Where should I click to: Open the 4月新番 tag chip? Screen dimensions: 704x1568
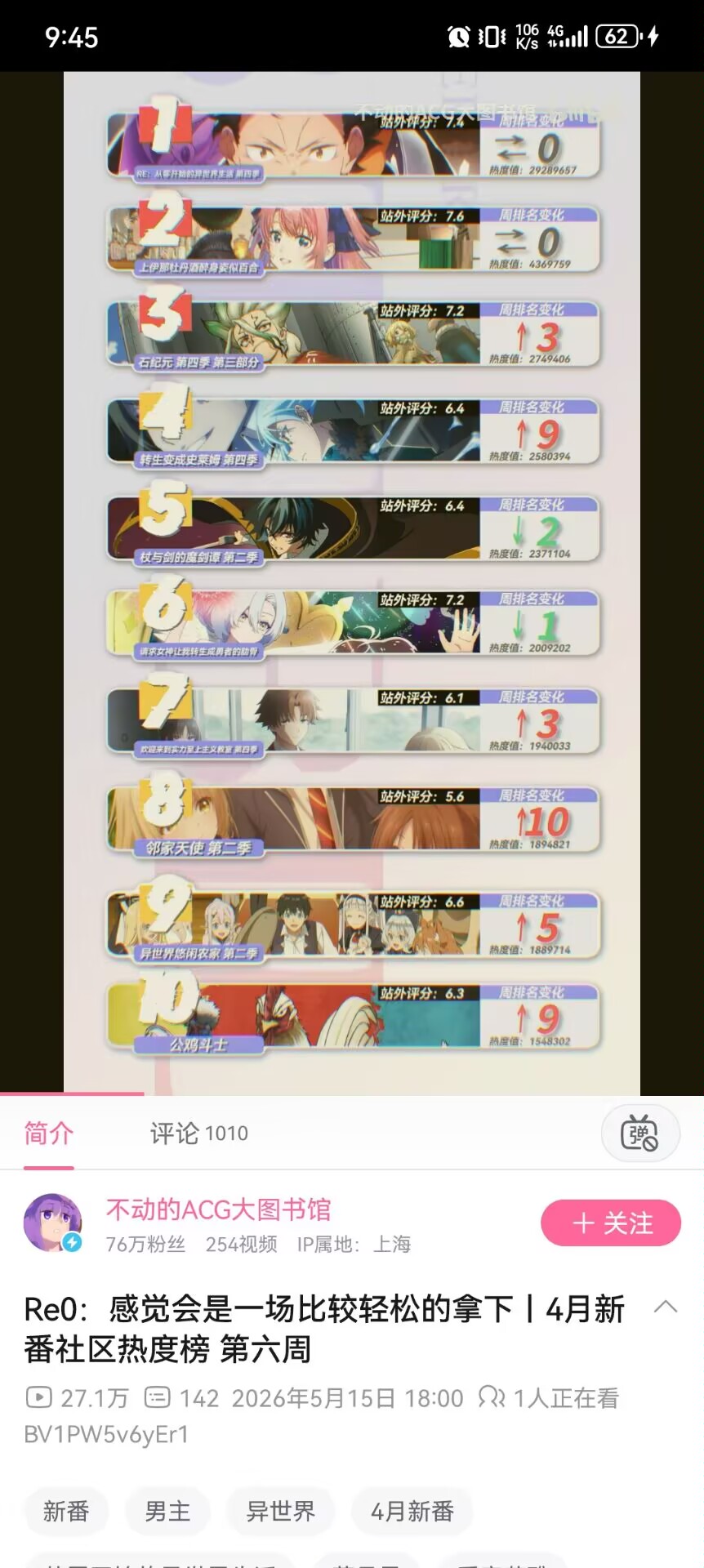412,1511
